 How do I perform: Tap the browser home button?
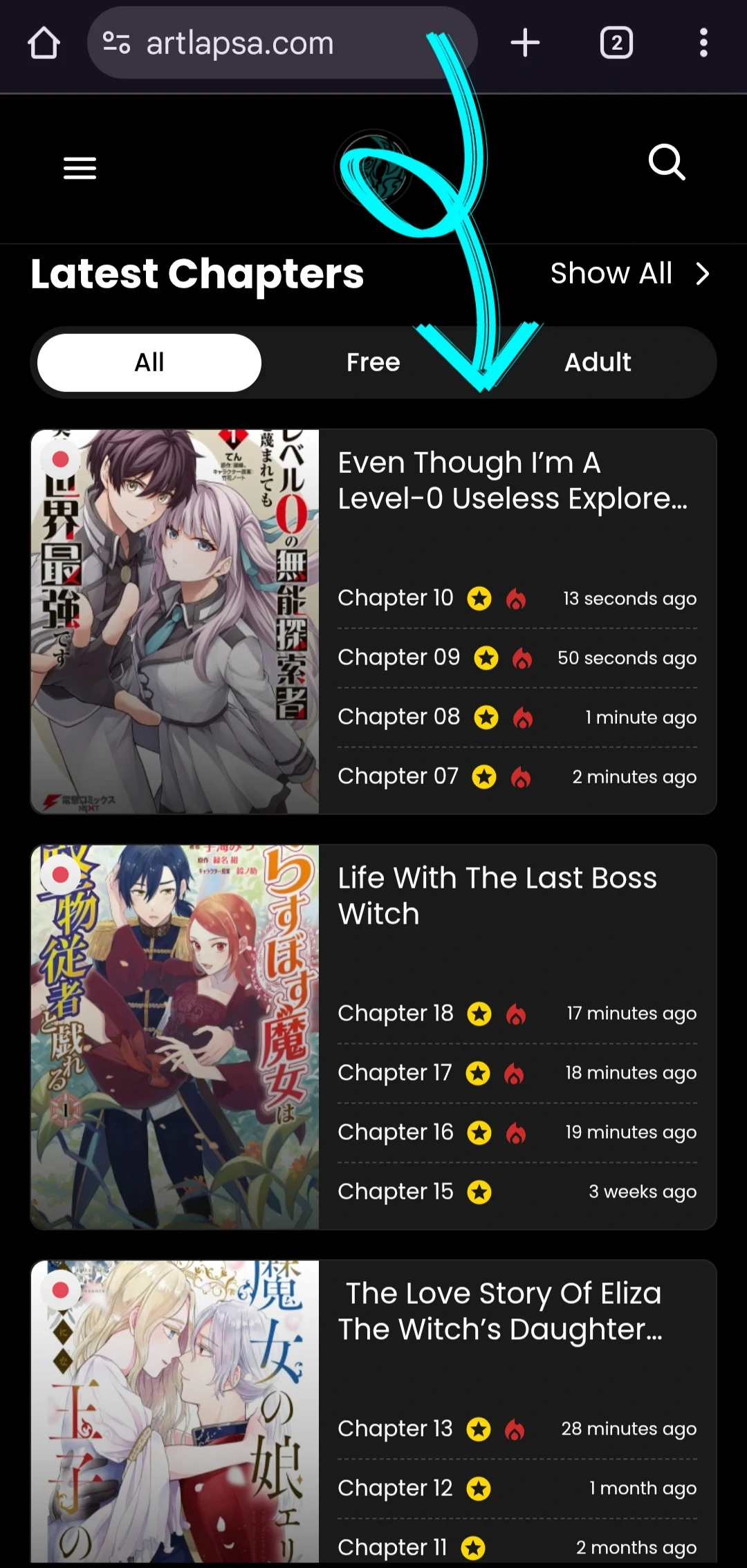44,43
